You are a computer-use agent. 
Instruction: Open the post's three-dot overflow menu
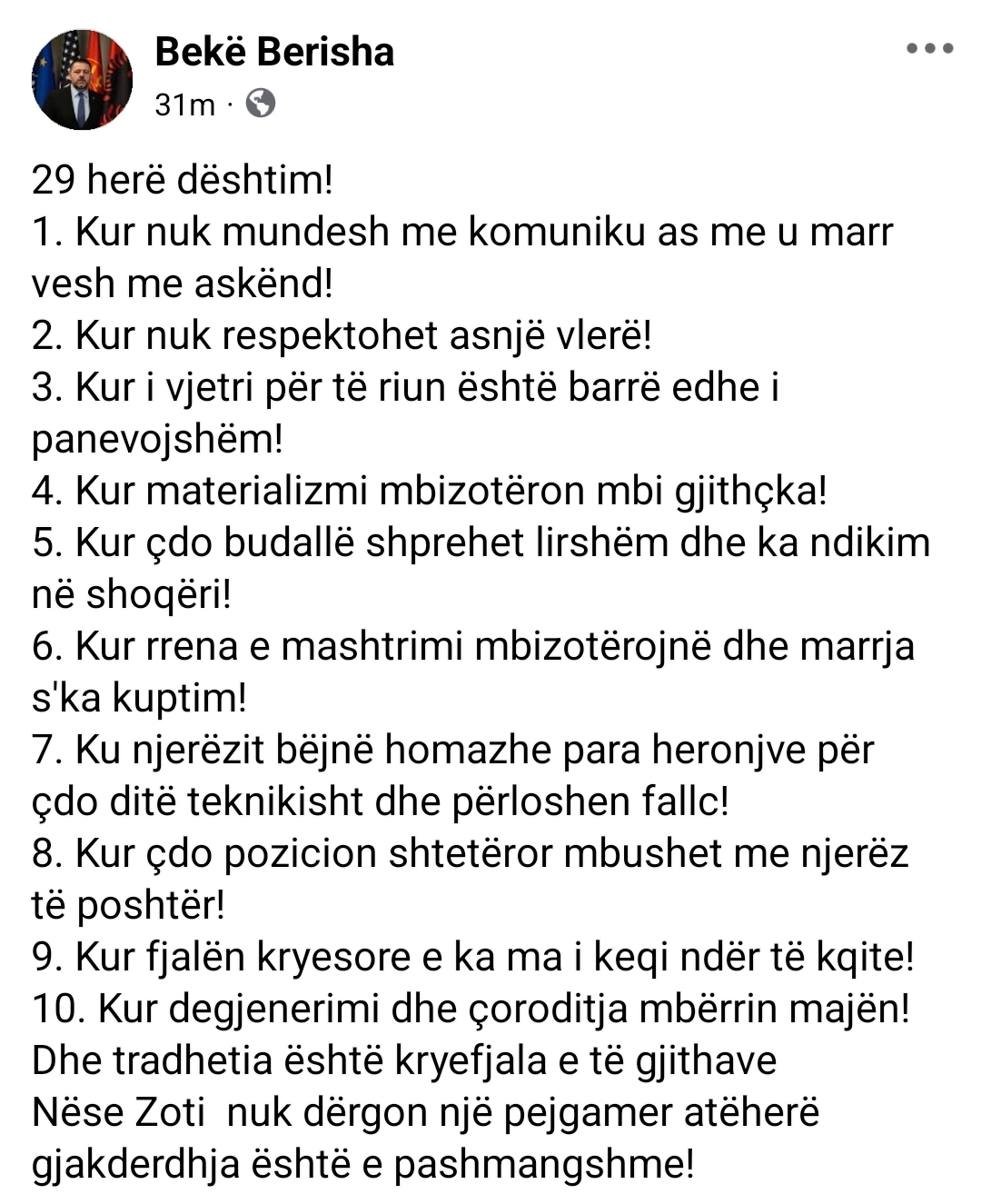(x=929, y=49)
